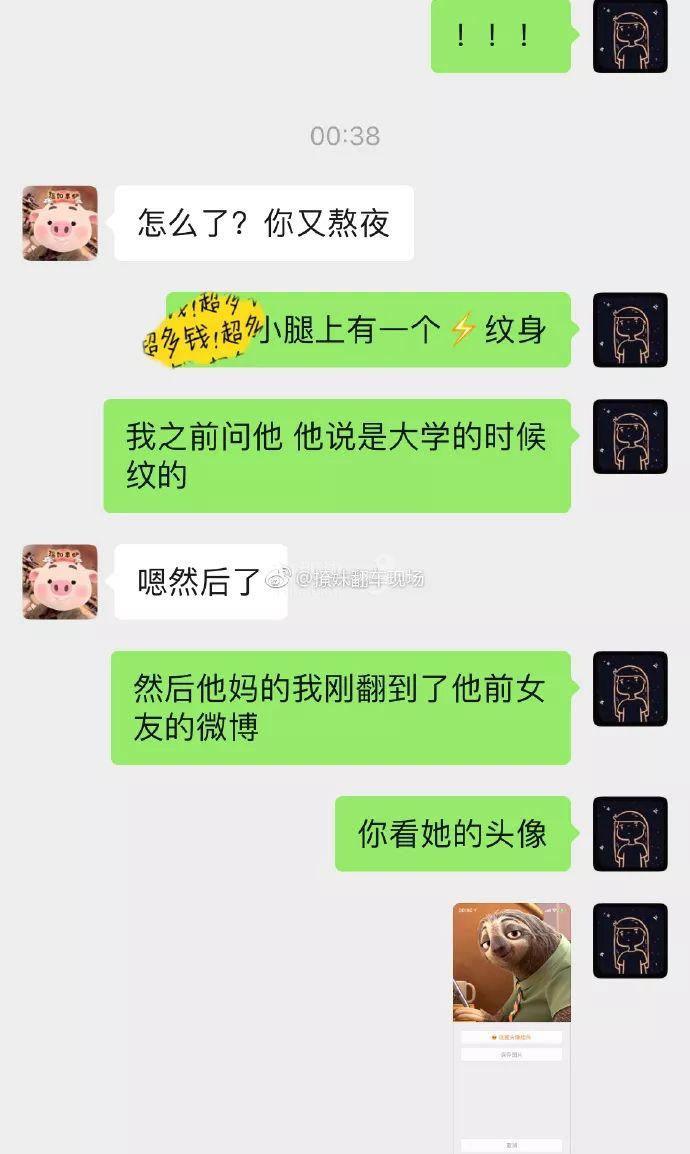
Task: Open pig avatar beside 嗯然后了
Action: point(60,581)
